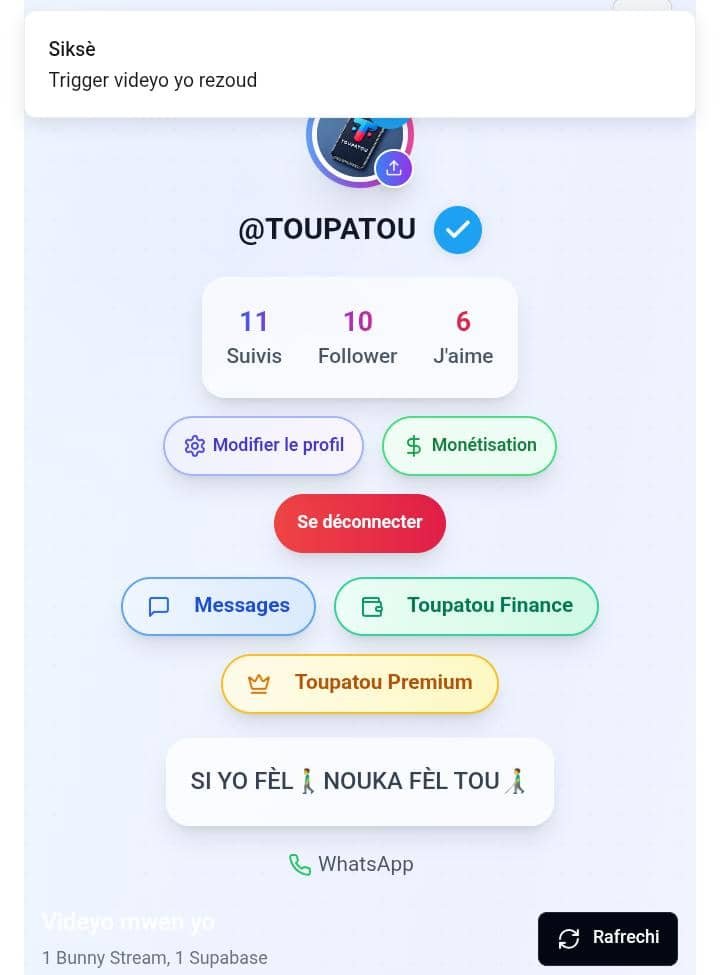Refresh videos with Rafrechi
720x975 pixels.
click(x=608, y=938)
